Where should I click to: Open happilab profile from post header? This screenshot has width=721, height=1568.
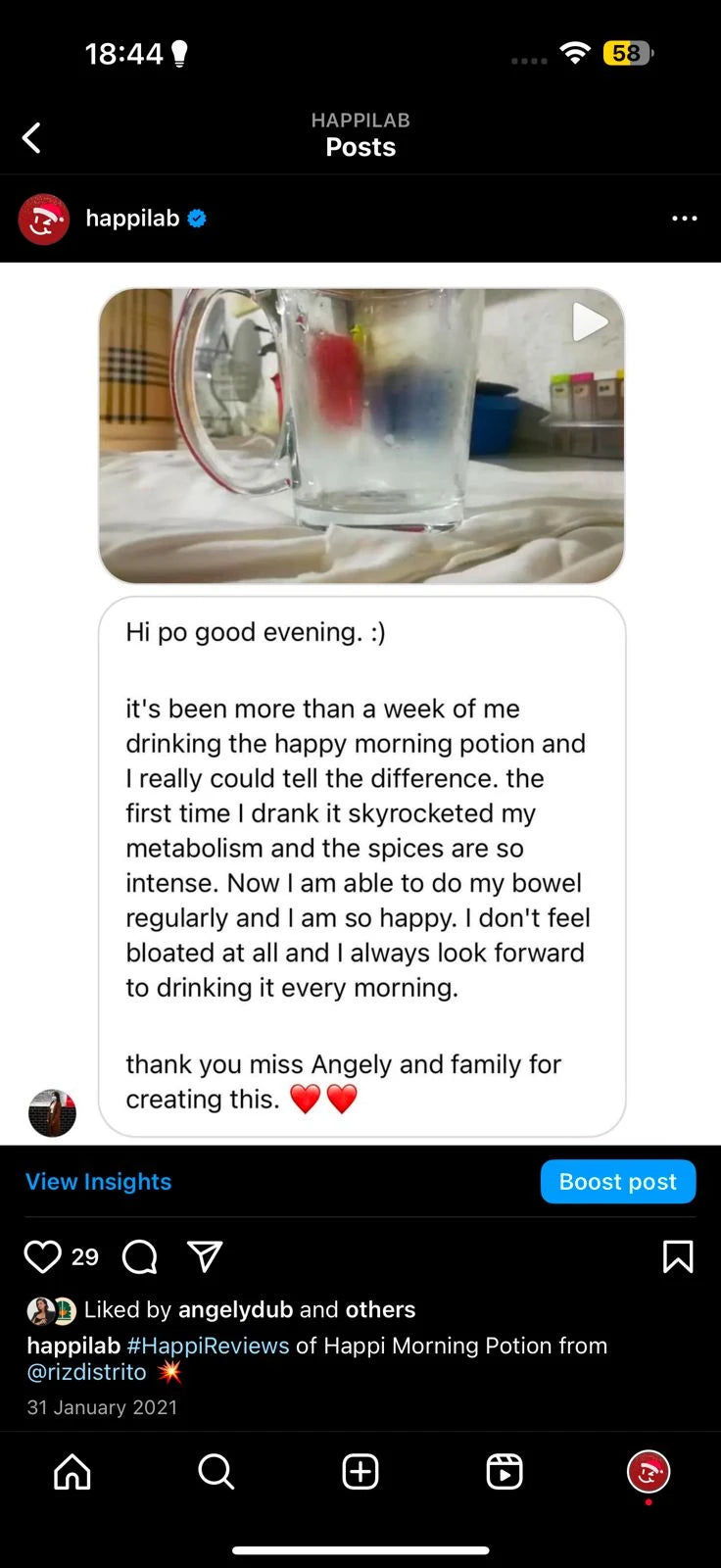click(132, 219)
